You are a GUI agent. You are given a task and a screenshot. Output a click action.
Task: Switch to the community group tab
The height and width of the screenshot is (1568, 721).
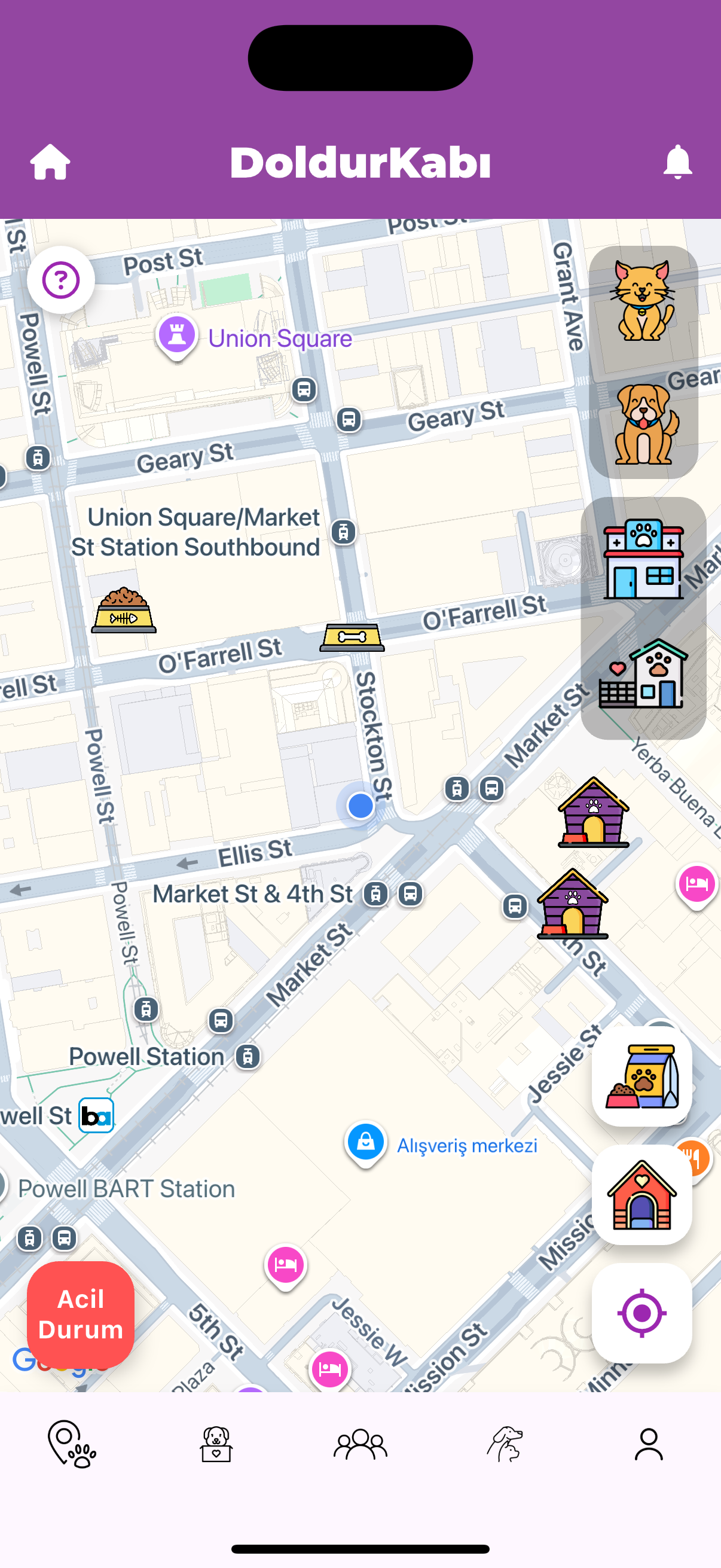click(360, 1444)
